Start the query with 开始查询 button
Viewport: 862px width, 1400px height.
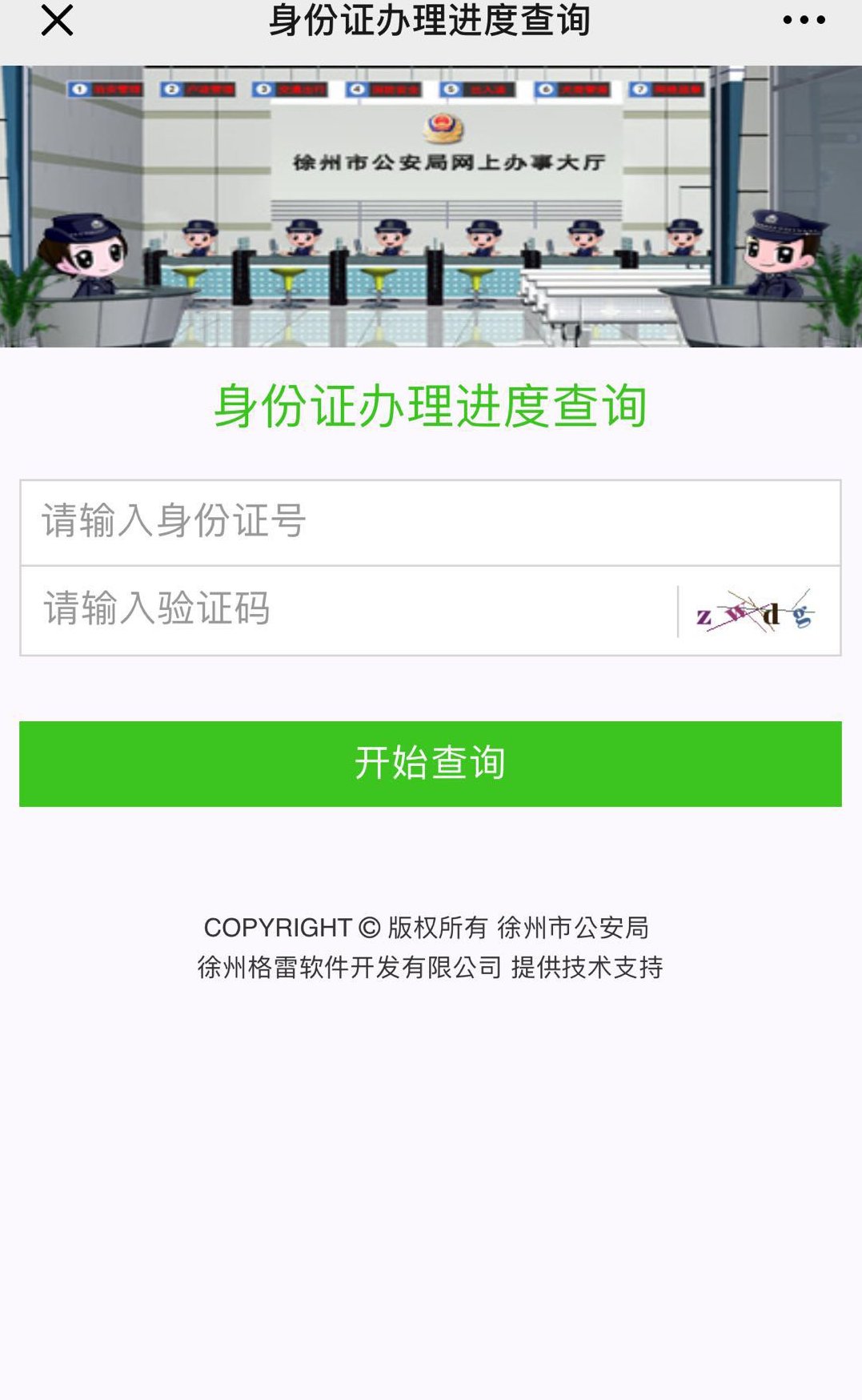430,763
